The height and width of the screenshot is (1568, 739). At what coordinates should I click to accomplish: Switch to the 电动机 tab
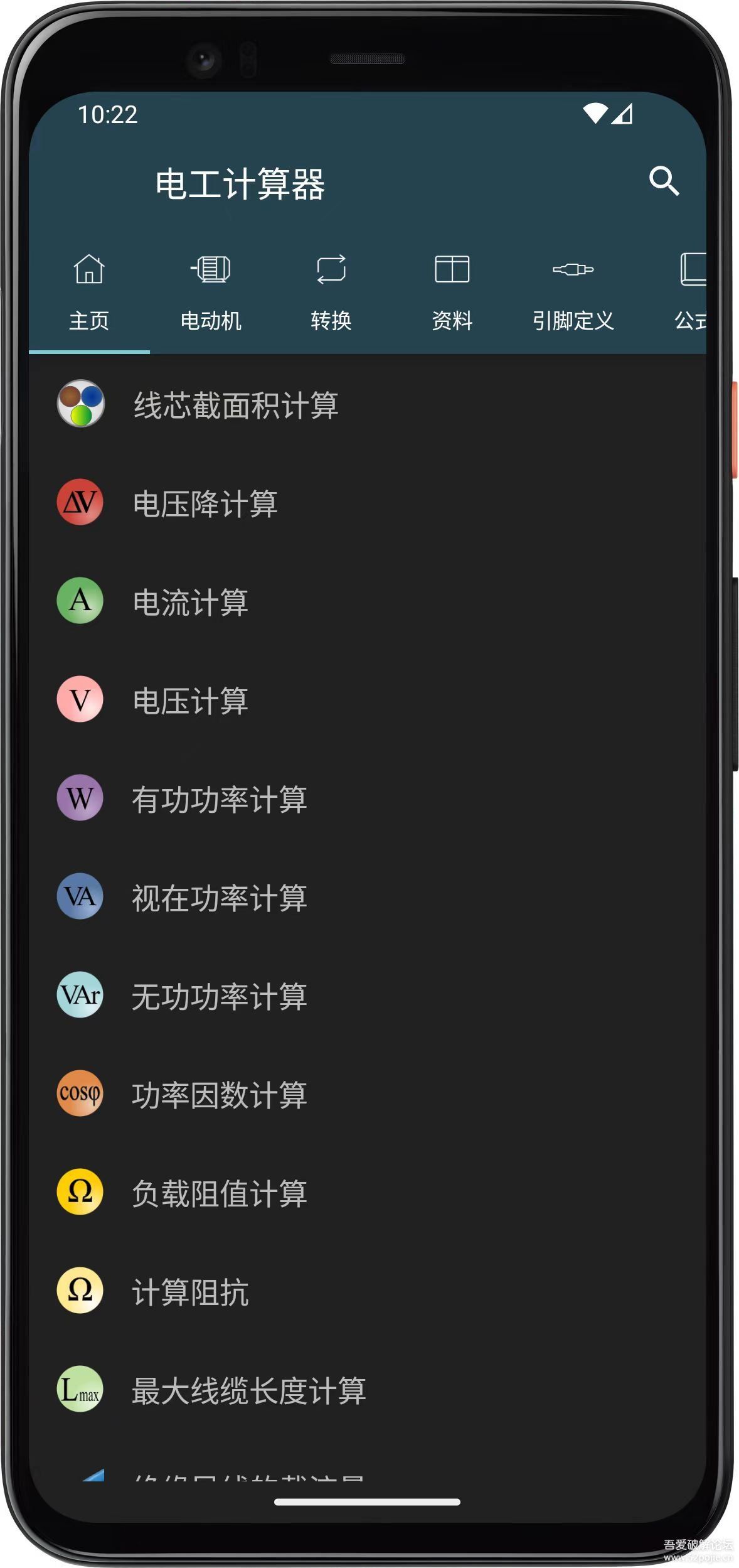[x=211, y=293]
